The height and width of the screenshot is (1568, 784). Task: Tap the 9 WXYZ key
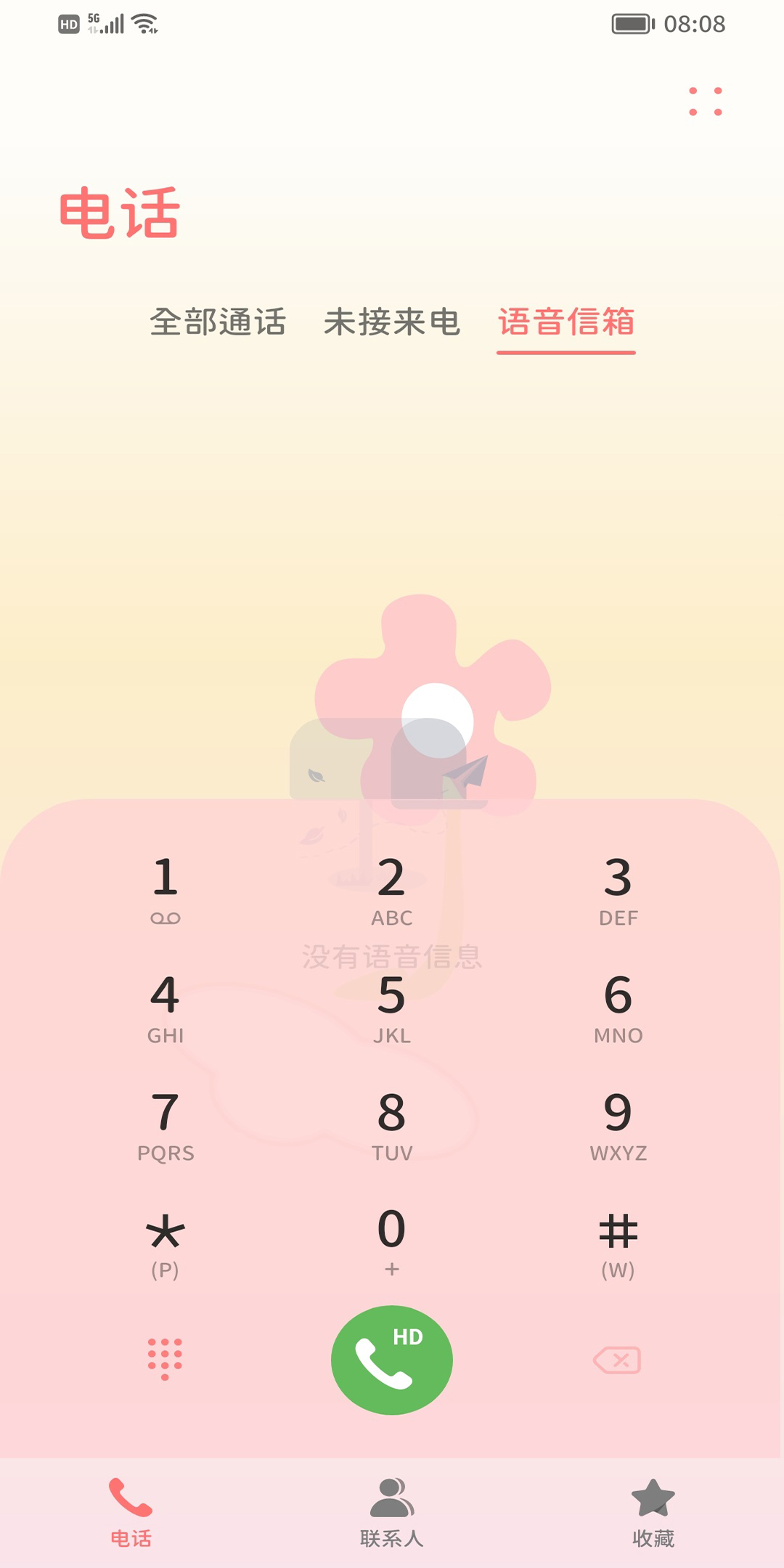tap(618, 1124)
